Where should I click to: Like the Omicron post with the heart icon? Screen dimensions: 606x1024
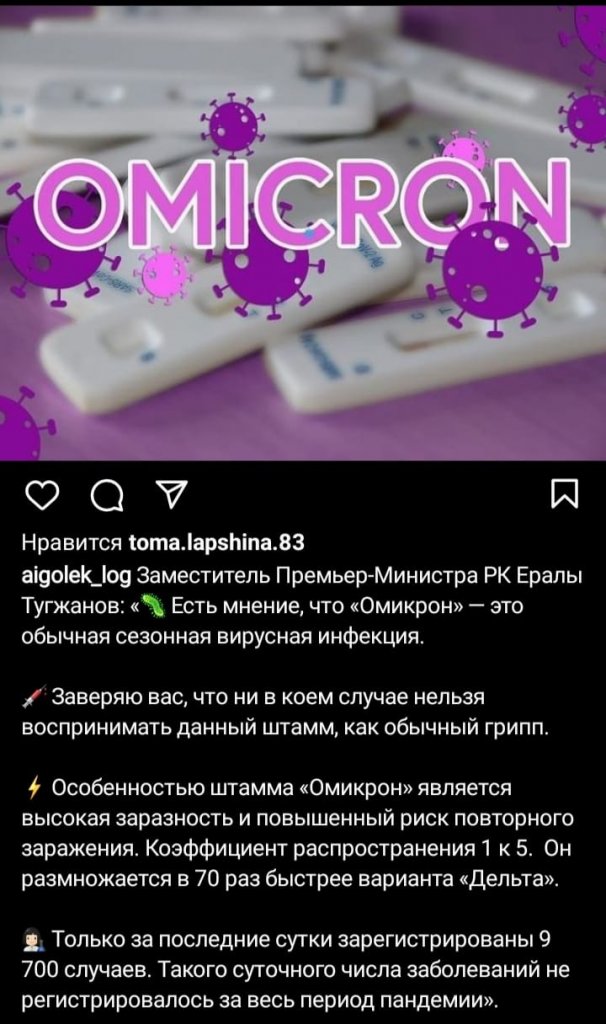pos(41,494)
